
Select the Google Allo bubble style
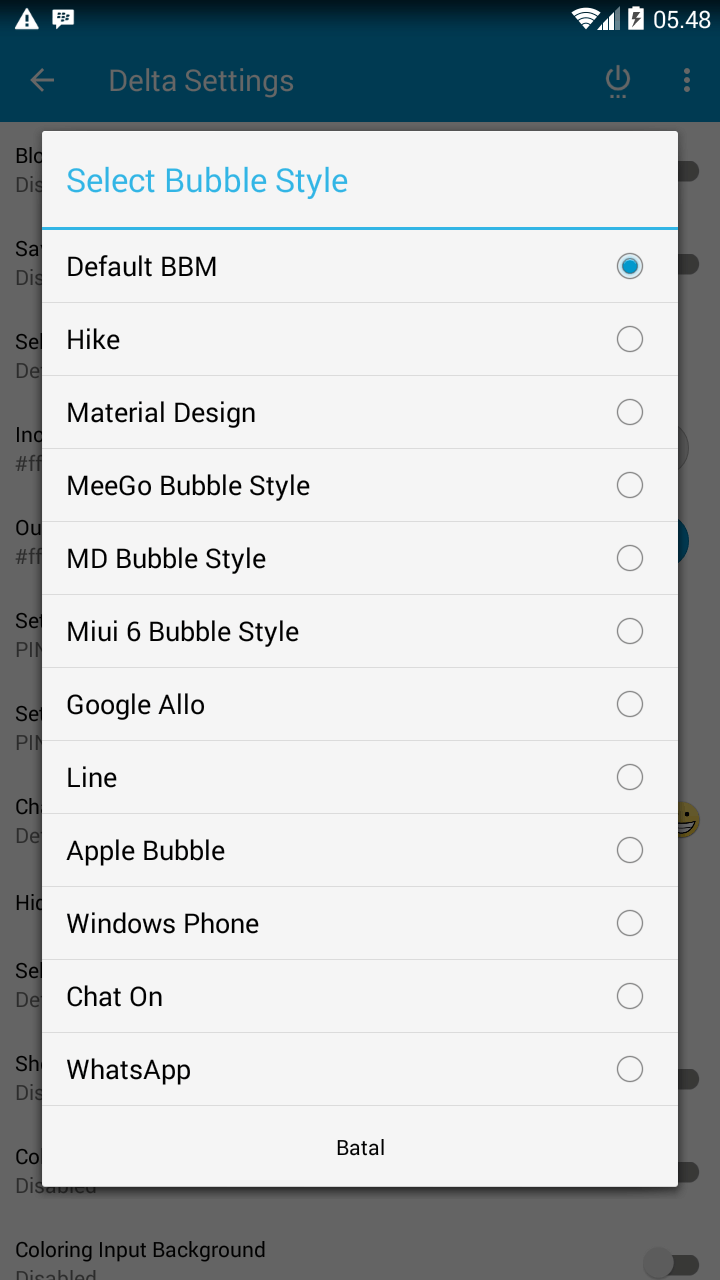point(359,704)
